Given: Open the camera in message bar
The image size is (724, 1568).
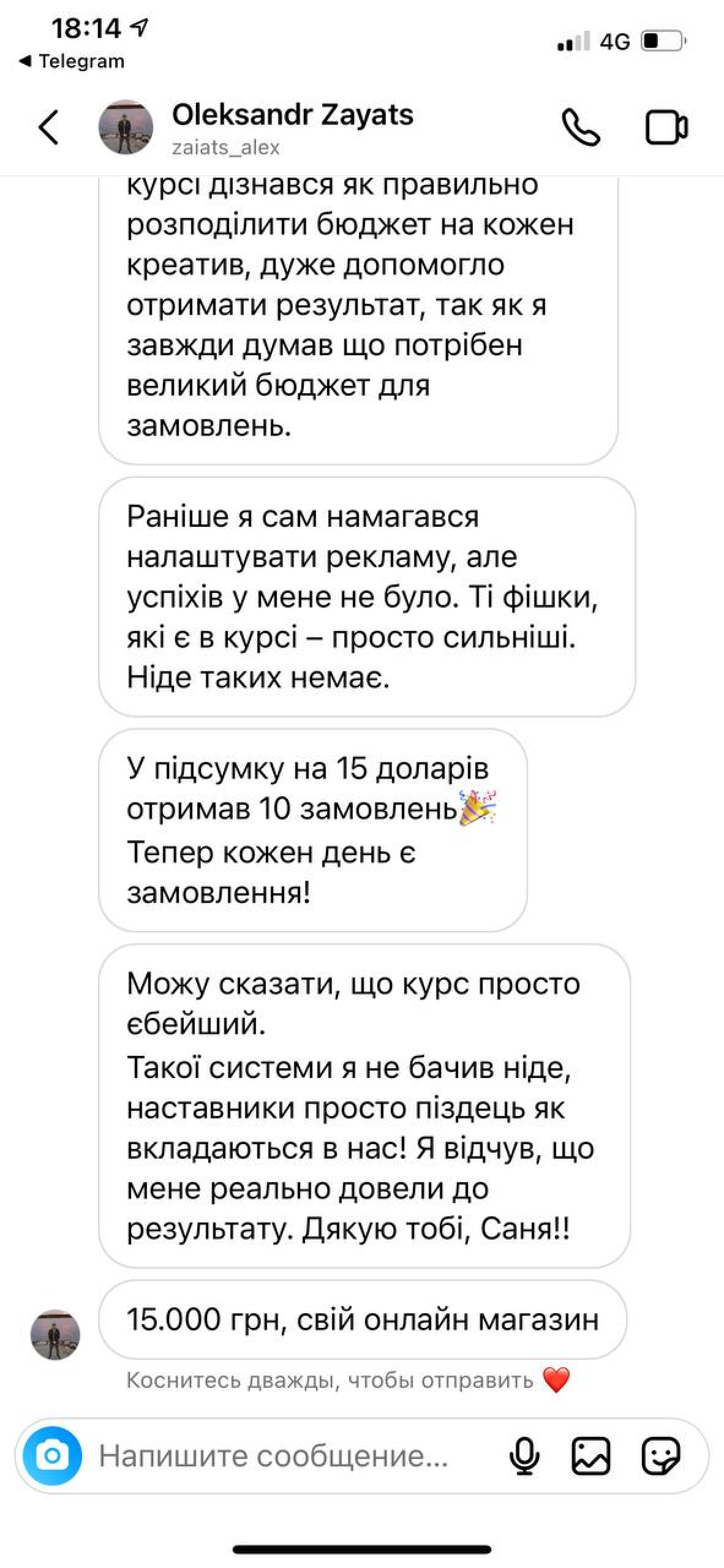Looking at the screenshot, I should point(53,1456).
